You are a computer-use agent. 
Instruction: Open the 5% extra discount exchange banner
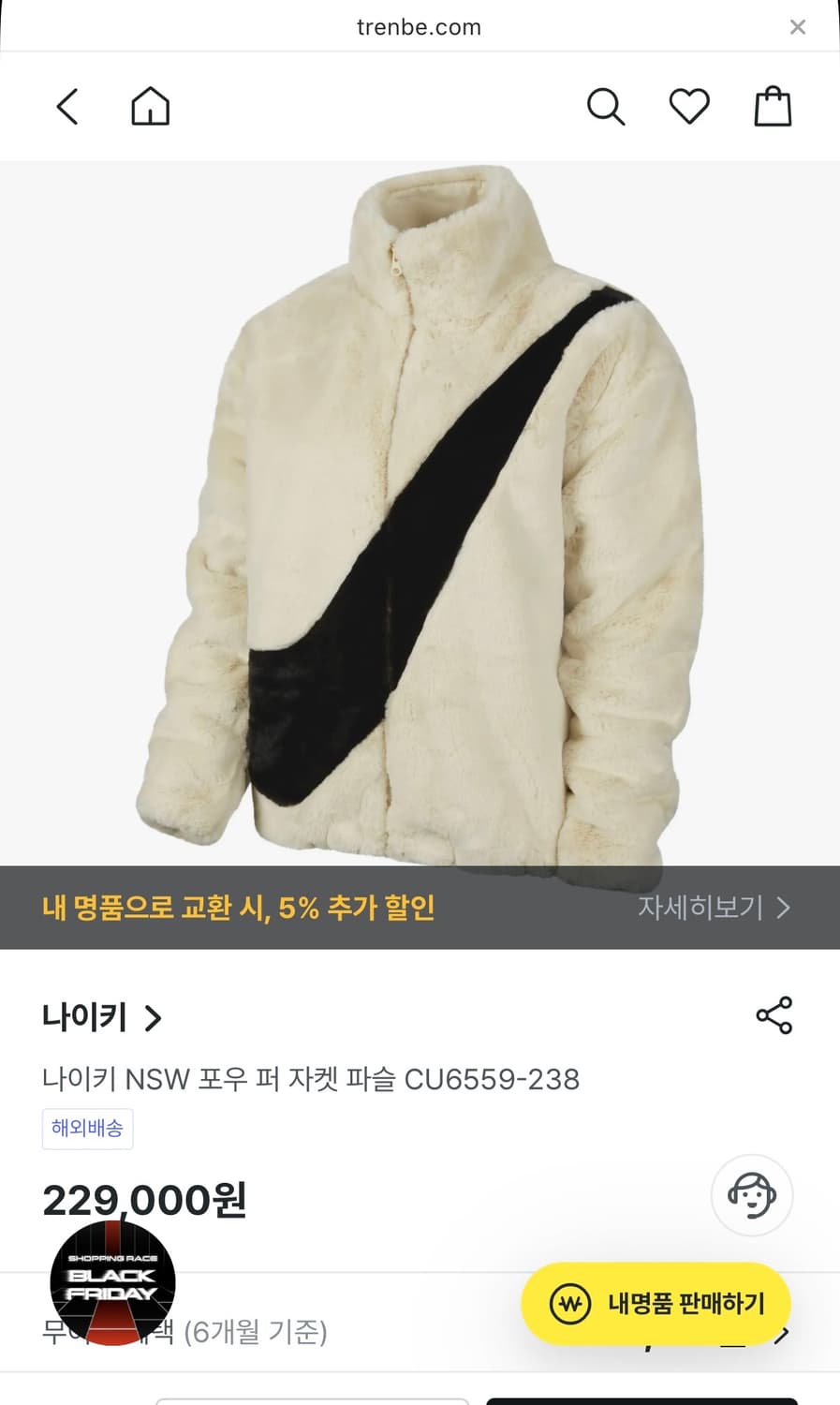240,908
